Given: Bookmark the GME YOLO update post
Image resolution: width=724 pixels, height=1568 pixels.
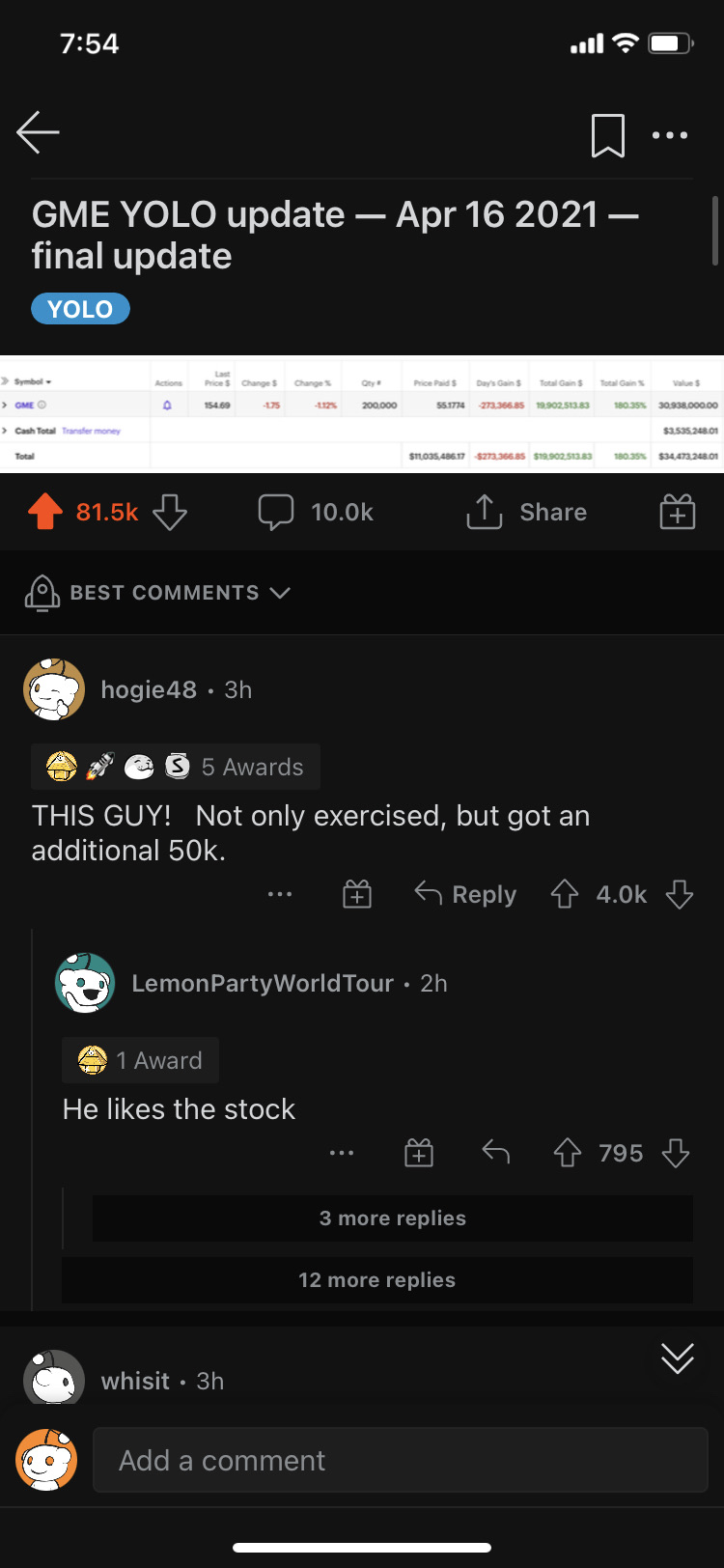Looking at the screenshot, I should tap(607, 135).
